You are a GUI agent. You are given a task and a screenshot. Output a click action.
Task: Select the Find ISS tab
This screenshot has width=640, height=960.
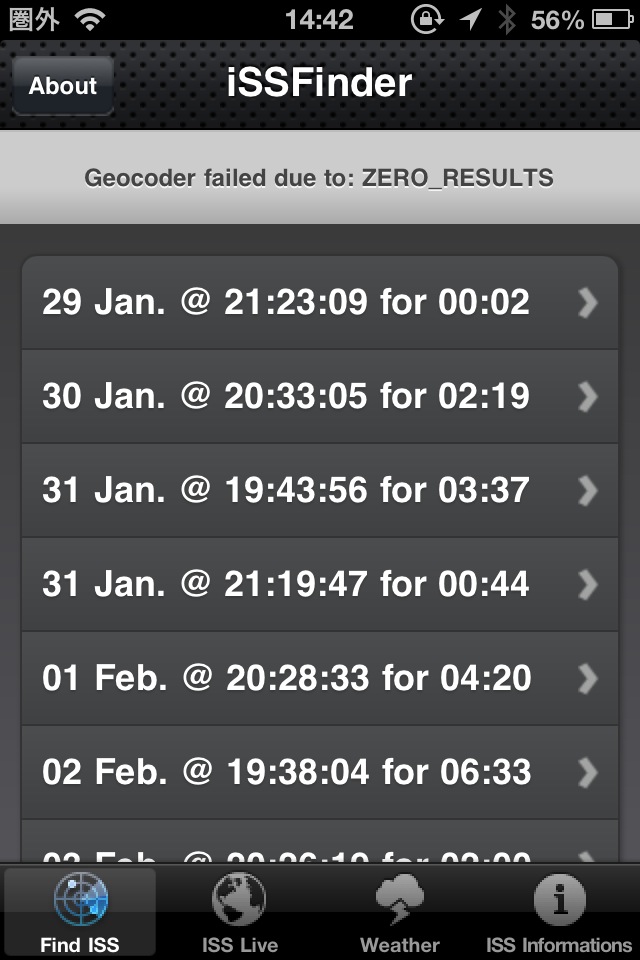pos(80,912)
